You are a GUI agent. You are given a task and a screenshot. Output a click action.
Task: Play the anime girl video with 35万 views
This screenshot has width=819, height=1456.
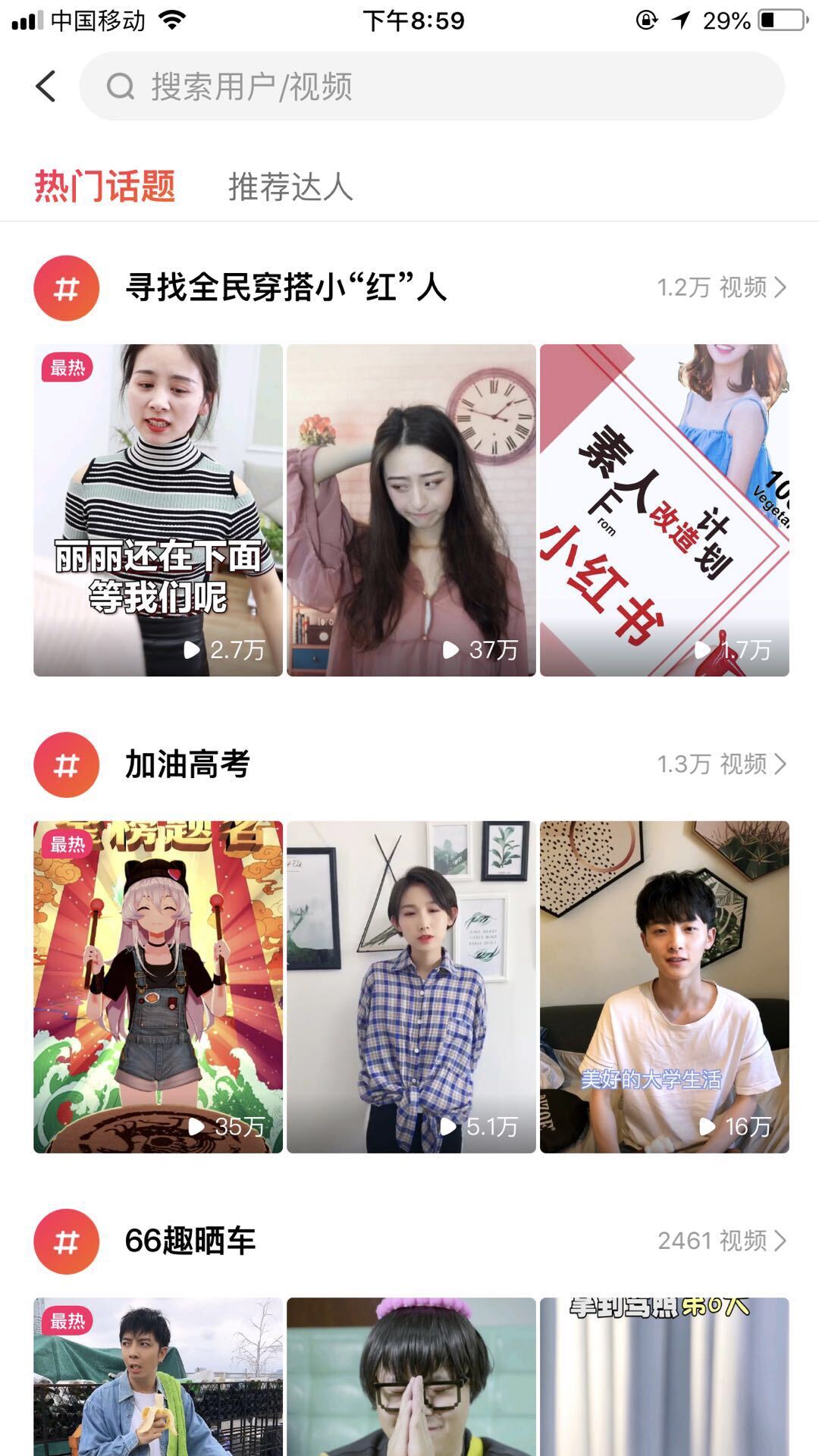coord(158,986)
